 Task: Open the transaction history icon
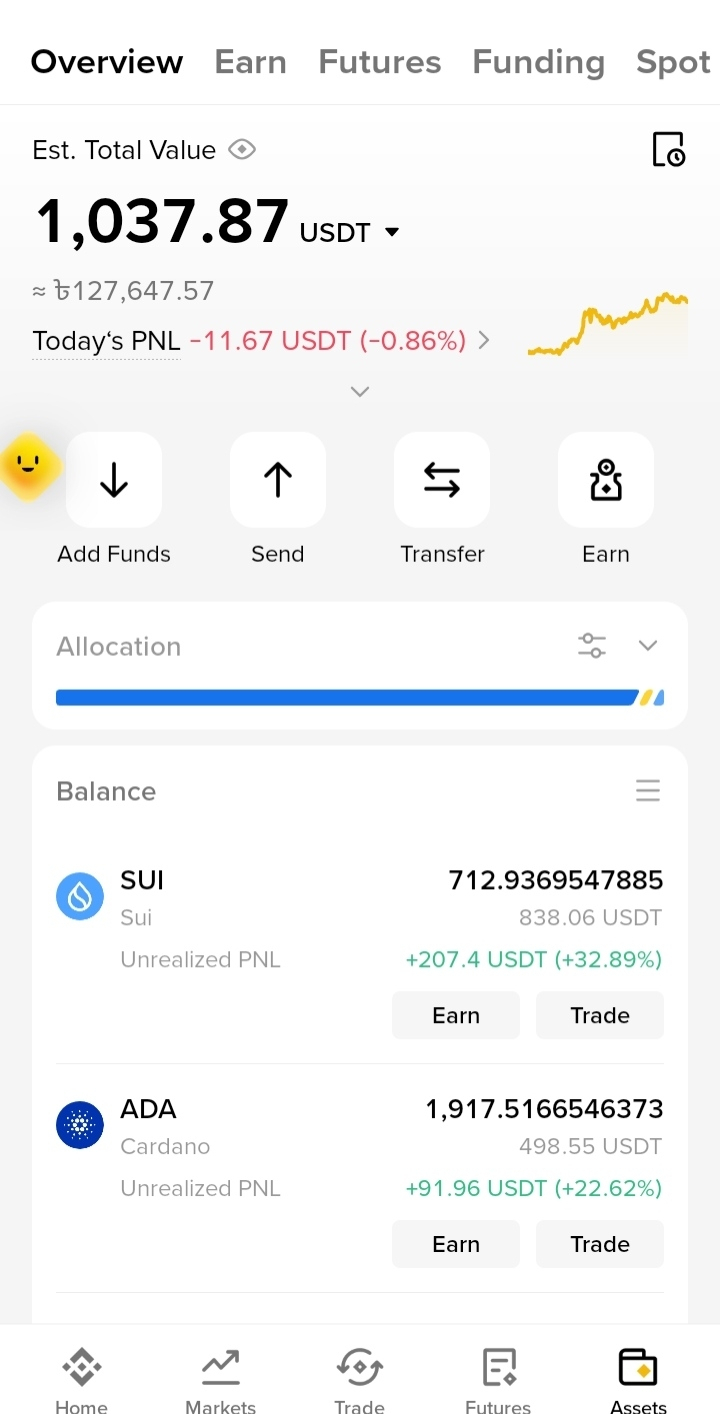[x=668, y=149]
